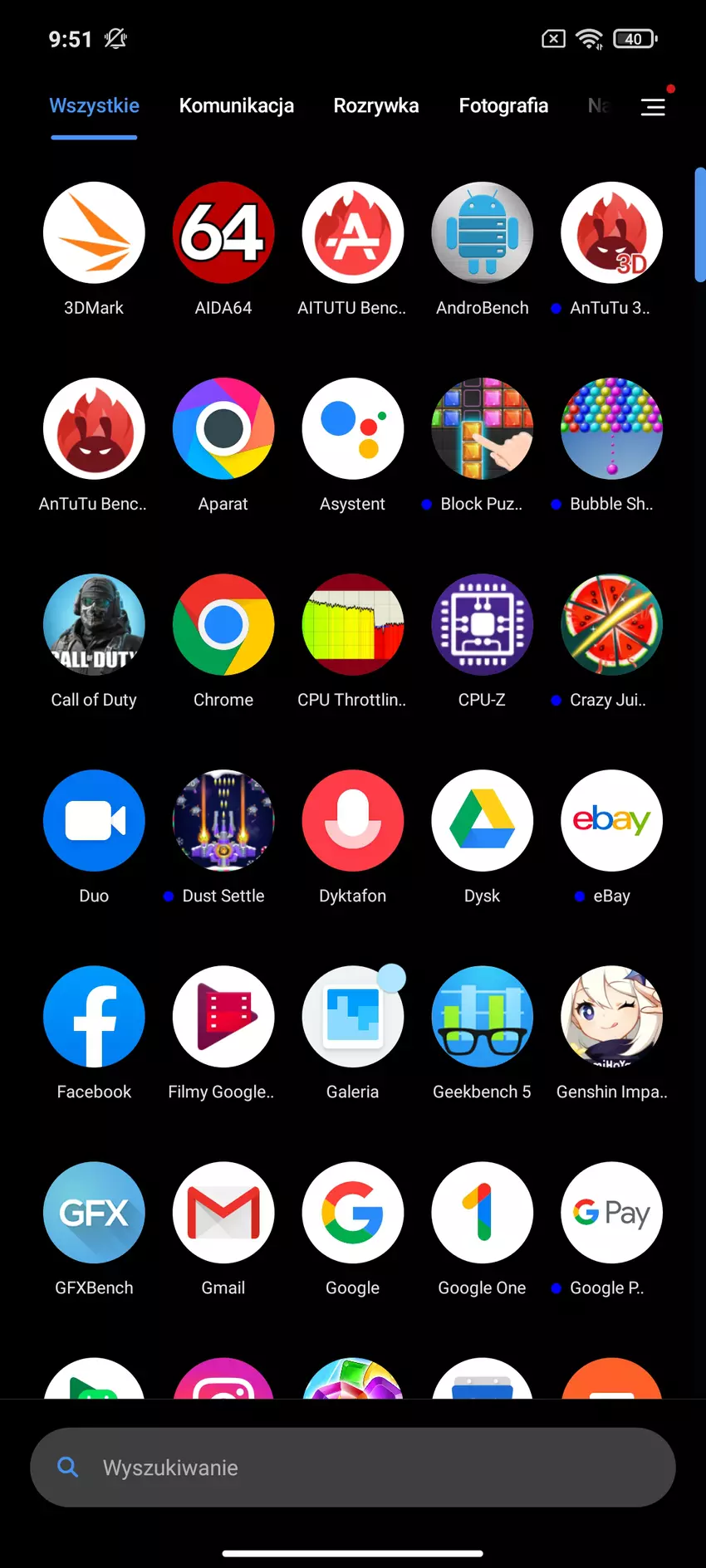Open the Fotografia category
Viewport: 706px width, 1568px height.
[x=503, y=105]
